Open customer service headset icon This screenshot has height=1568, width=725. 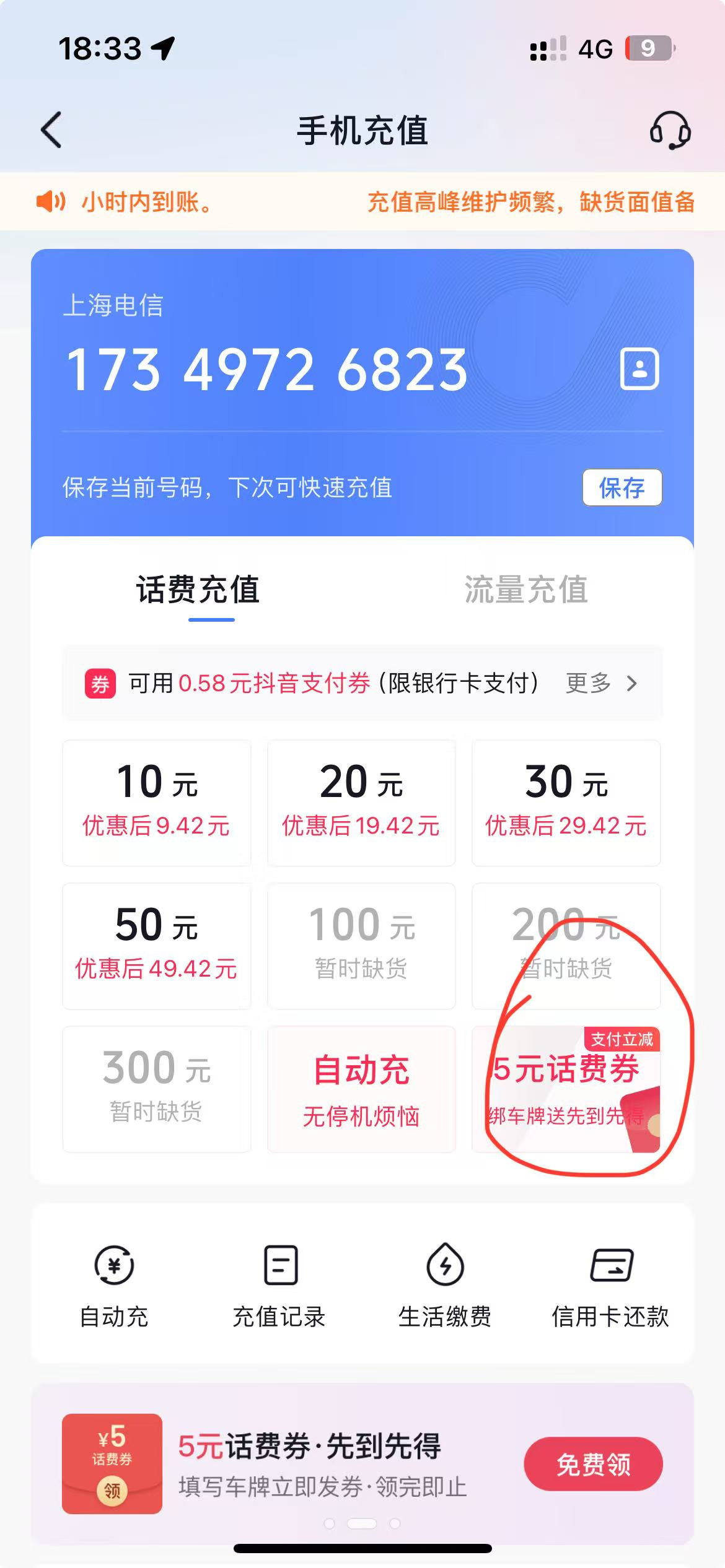click(x=670, y=130)
